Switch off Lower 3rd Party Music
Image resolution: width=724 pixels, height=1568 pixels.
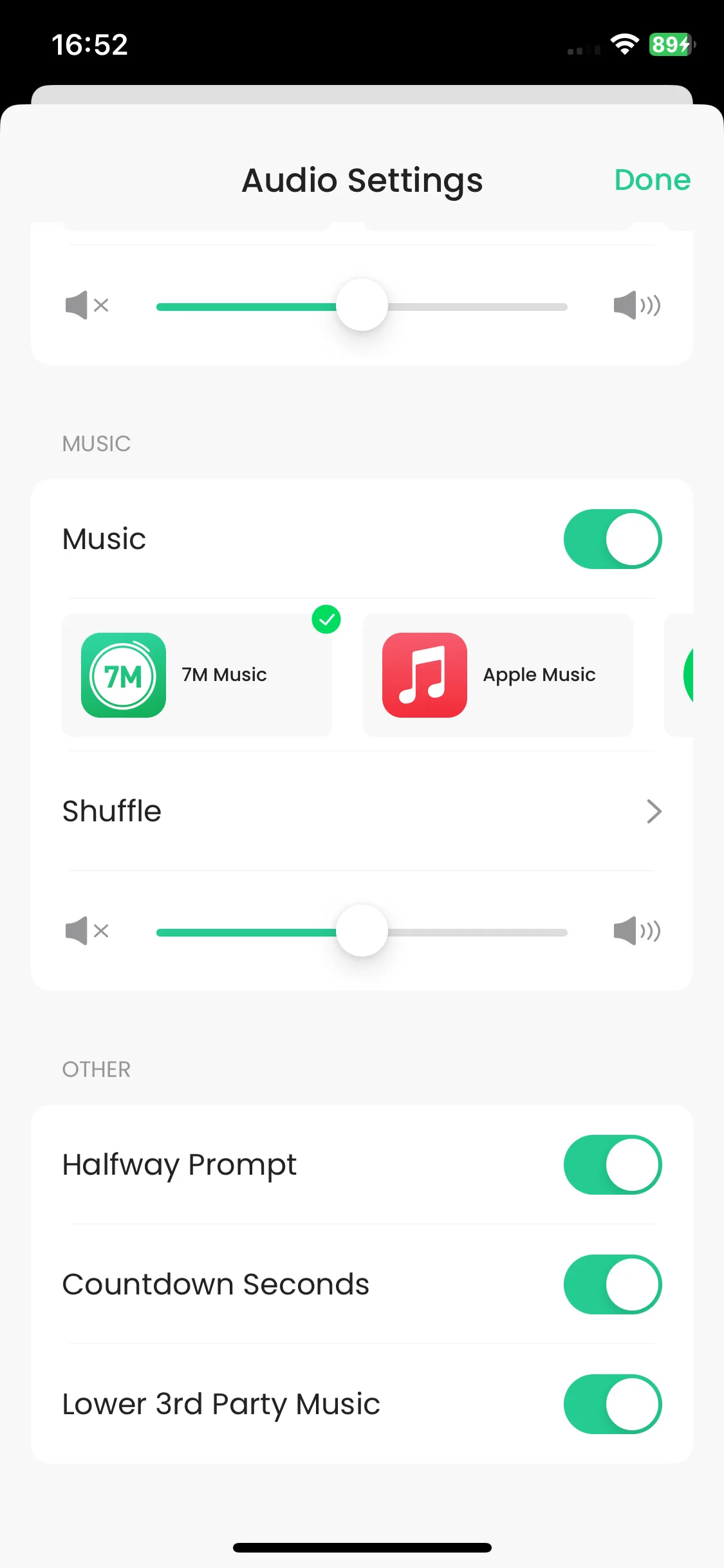tap(612, 1404)
